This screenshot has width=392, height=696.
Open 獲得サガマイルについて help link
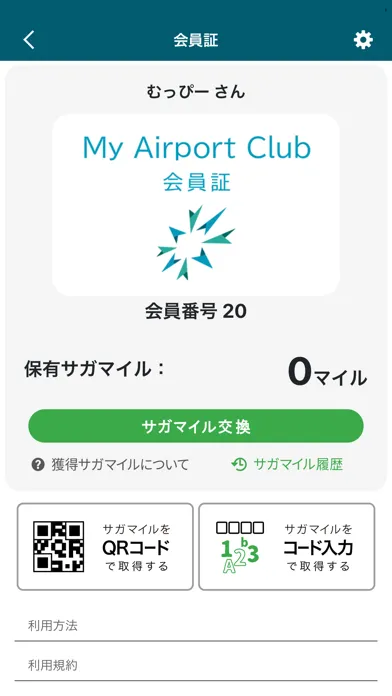[110, 465]
